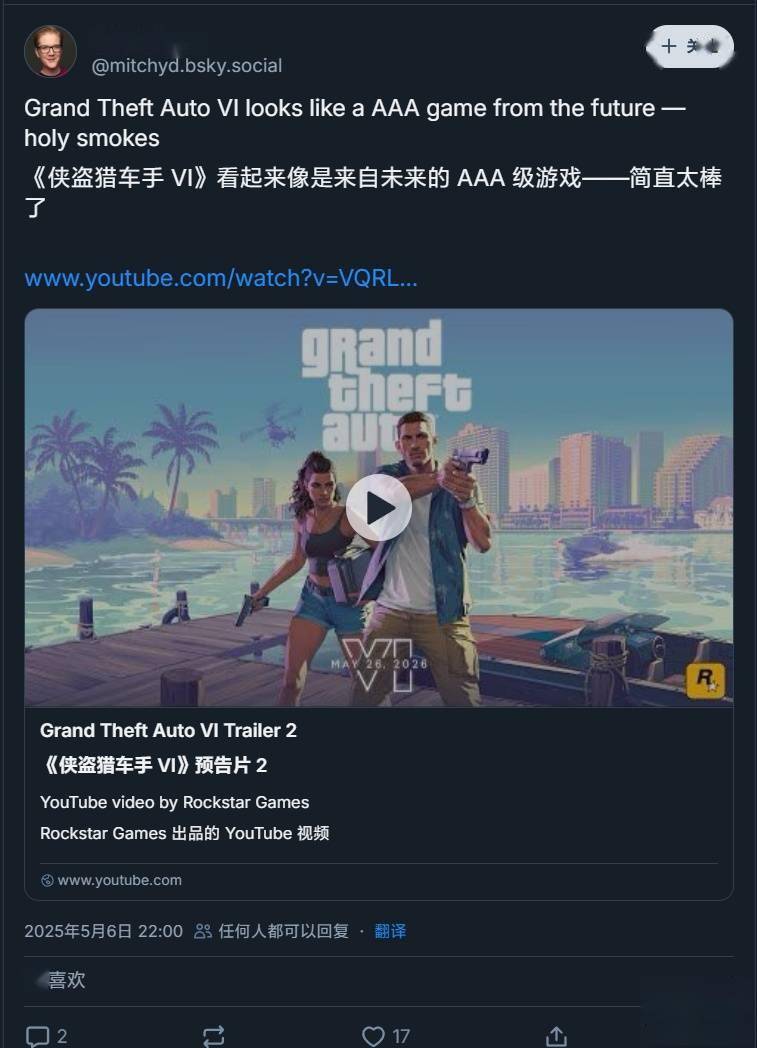Open the Grand Theft Auto VI Trailer 2 card
Viewport: 757px width, 1048px height.
click(168, 731)
